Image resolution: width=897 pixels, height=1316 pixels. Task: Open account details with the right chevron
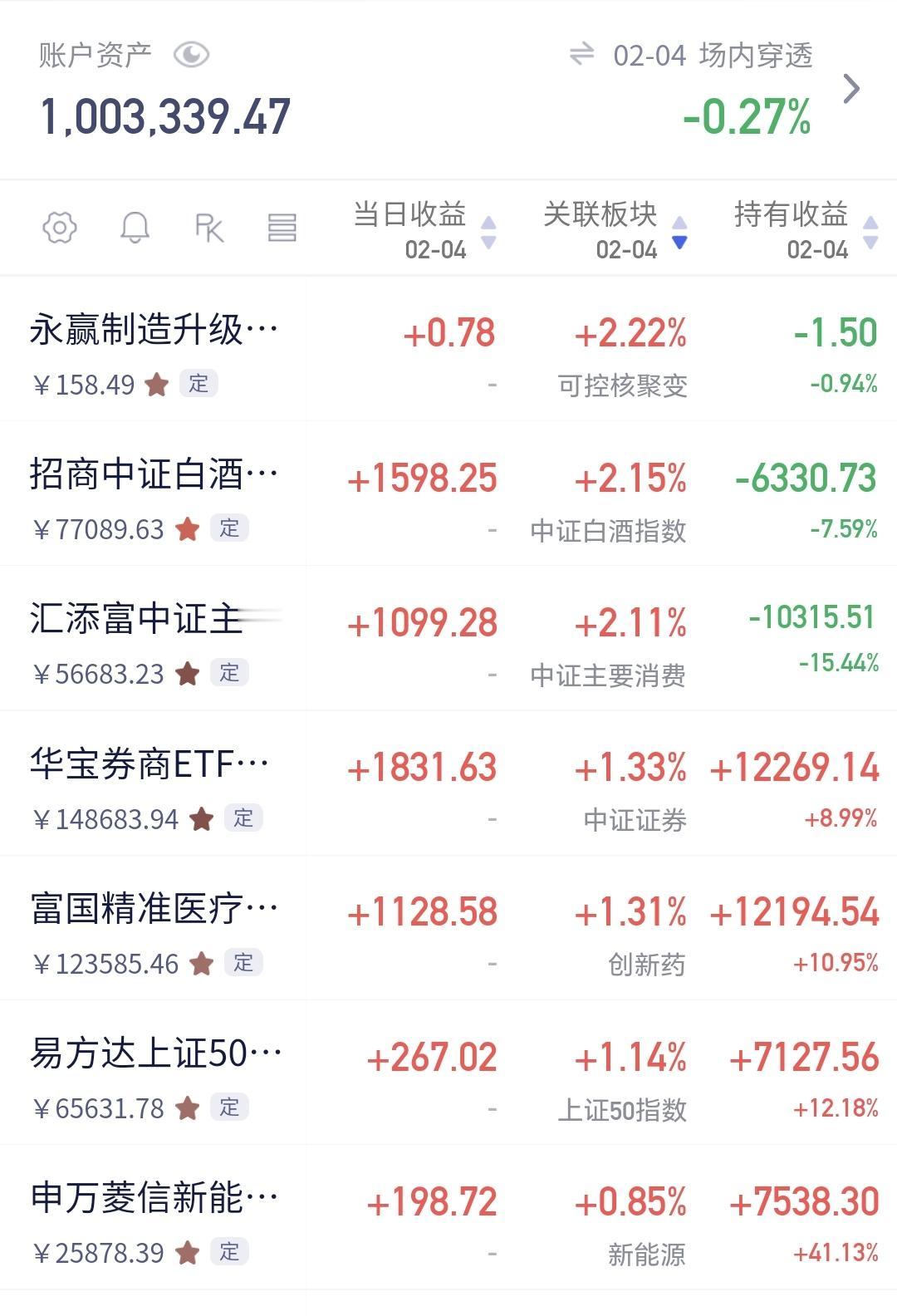click(851, 89)
